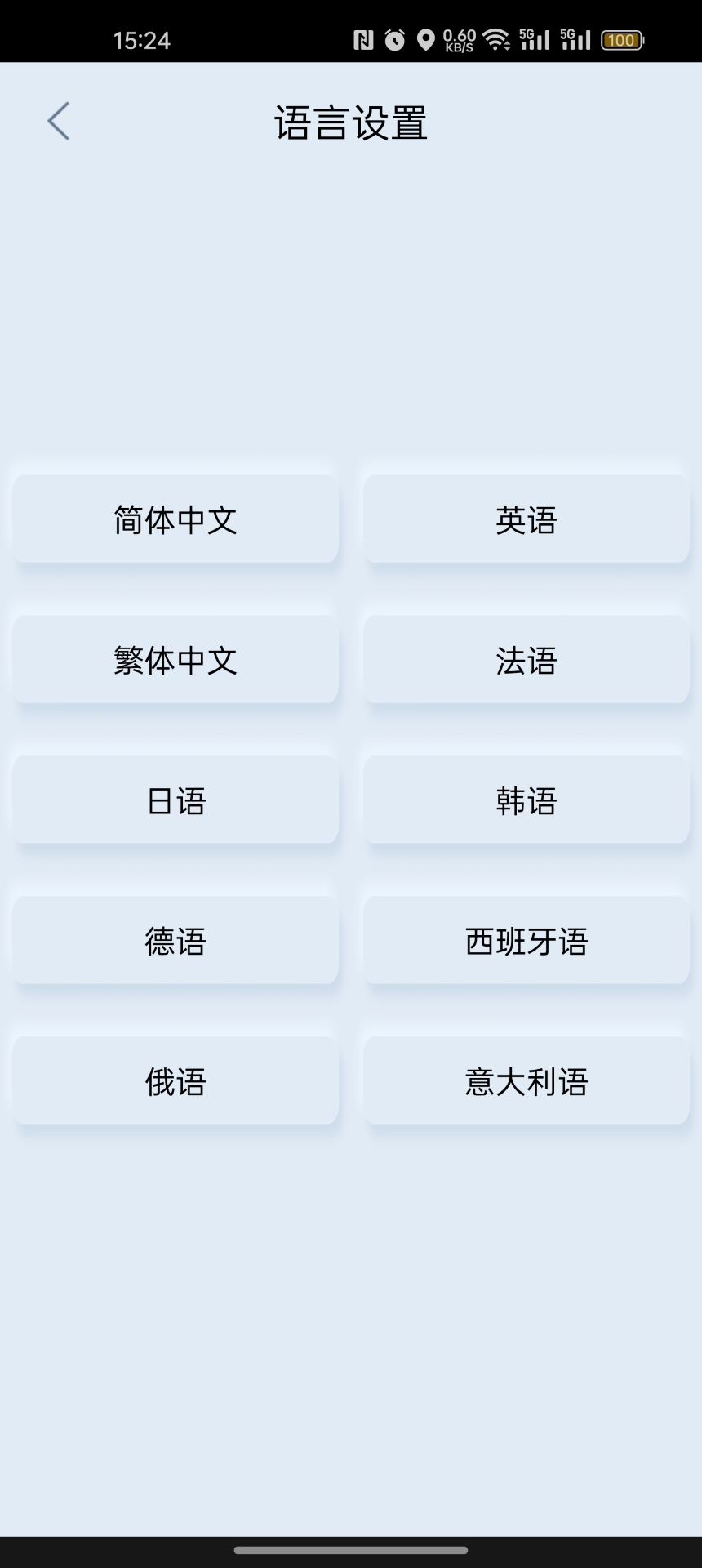Switch the language to 法语
Image resolution: width=702 pixels, height=1568 pixels.
[x=526, y=659]
